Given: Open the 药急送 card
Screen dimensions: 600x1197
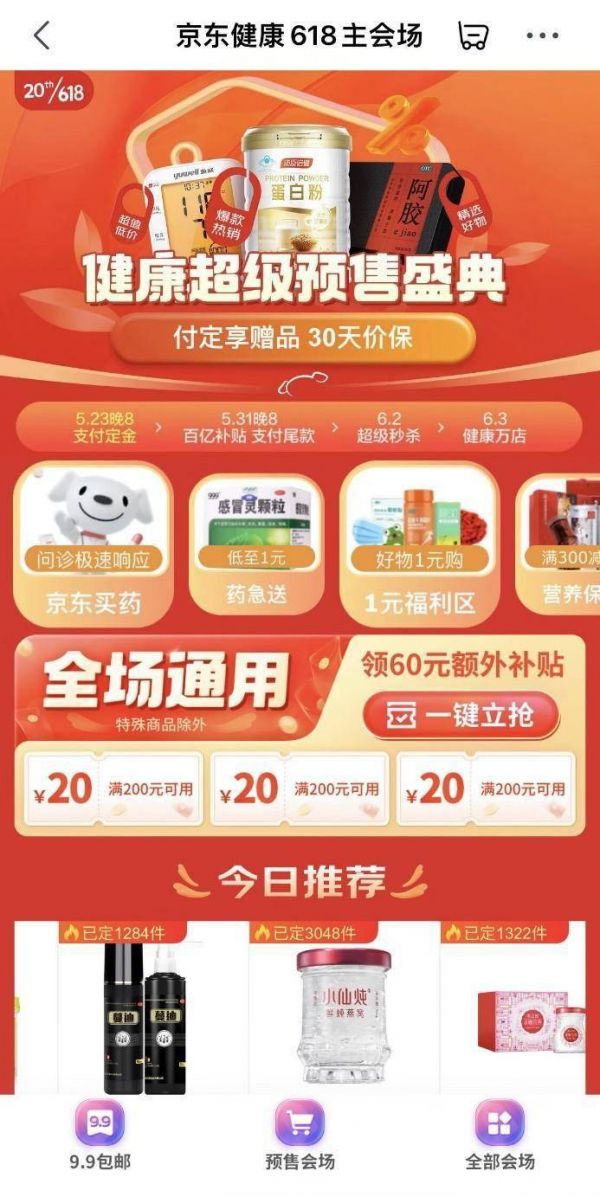Looking at the screenshot, I should 256,545.
